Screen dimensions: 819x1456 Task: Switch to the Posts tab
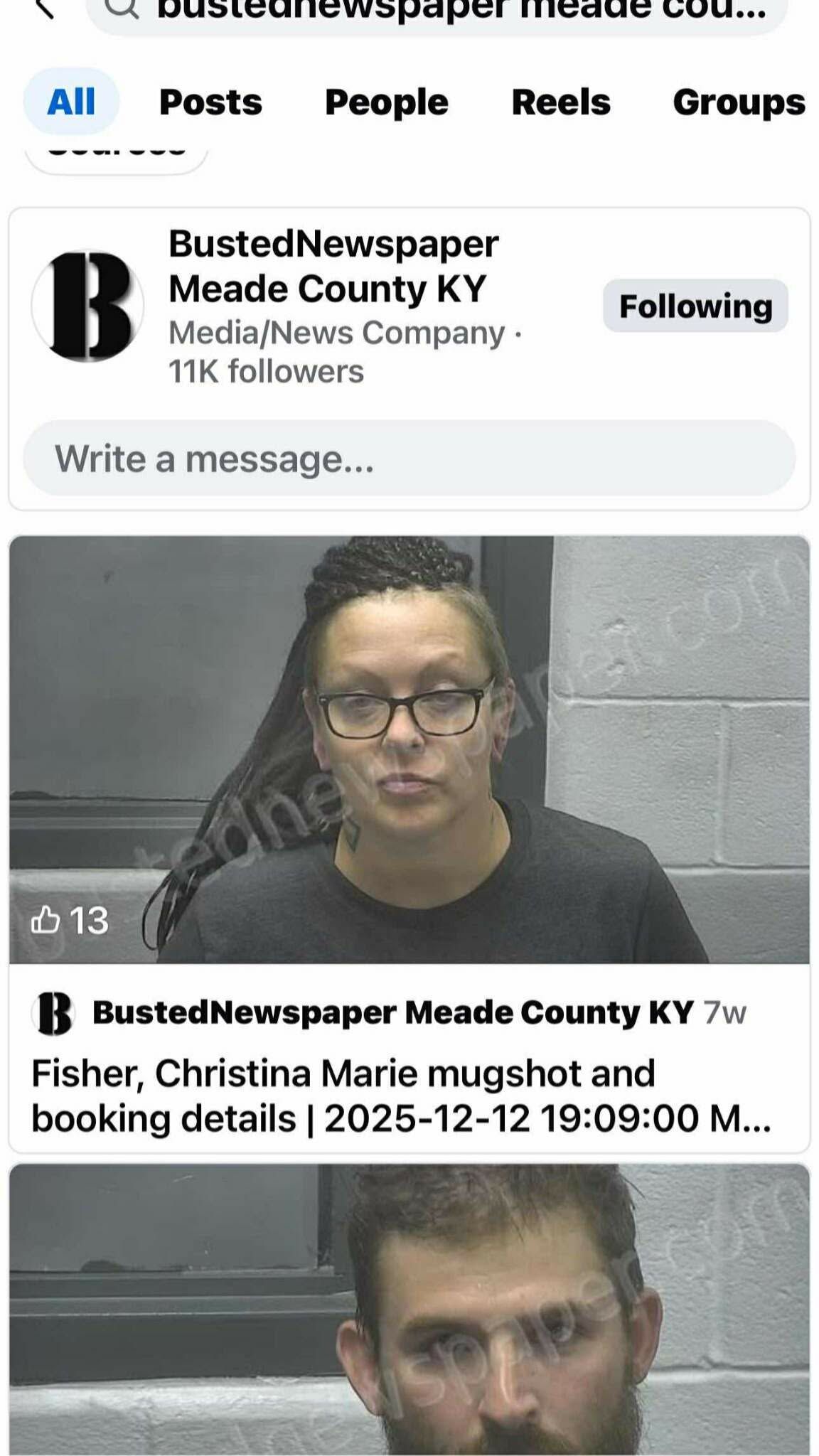[x=210, y=102]
